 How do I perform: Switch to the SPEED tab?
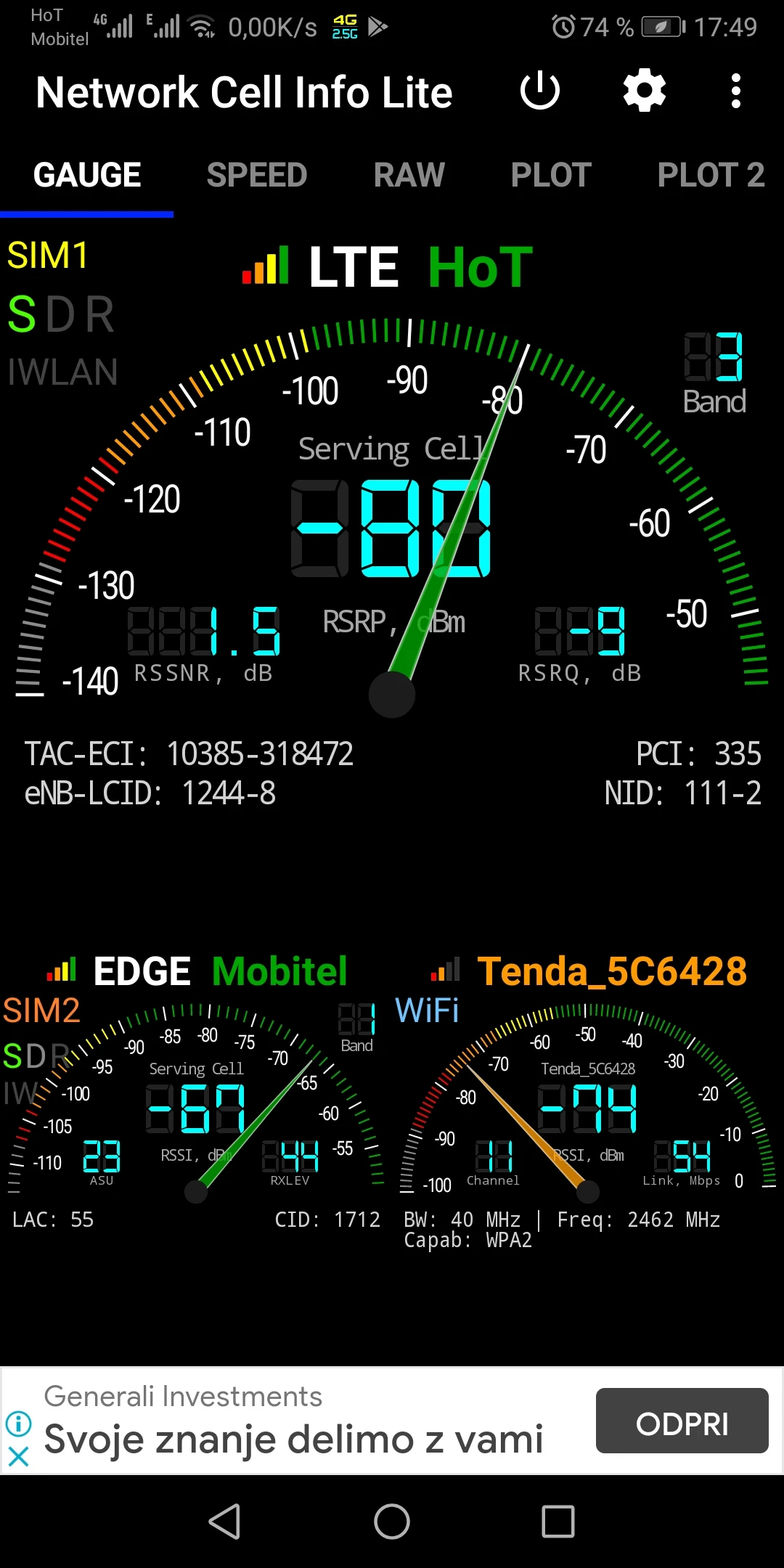coord(257,176)
